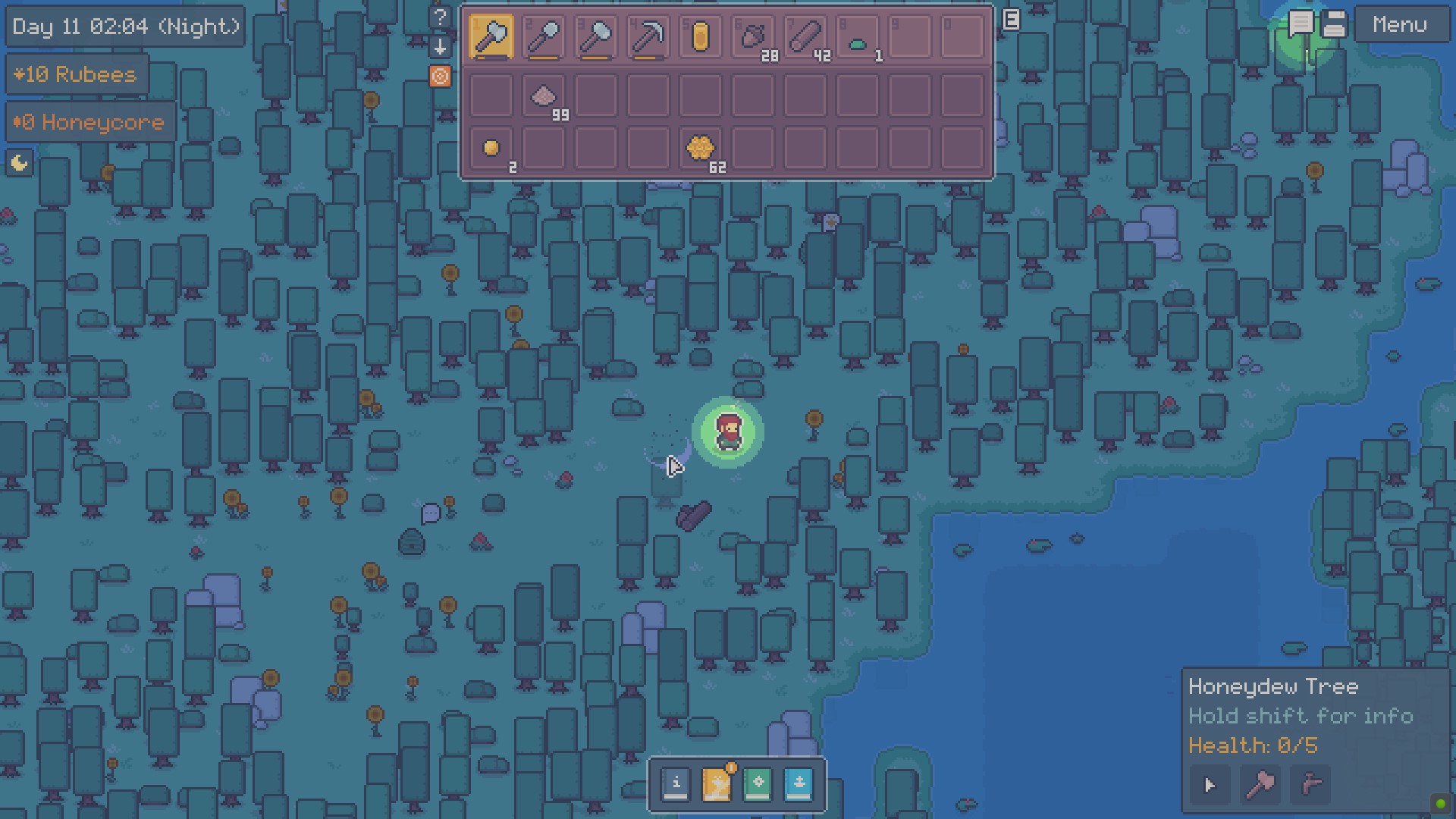The width and height of the screenshot is (1456, 819).
Task: Open the orange book with the notification badge
Action: (x=717, y=784)
